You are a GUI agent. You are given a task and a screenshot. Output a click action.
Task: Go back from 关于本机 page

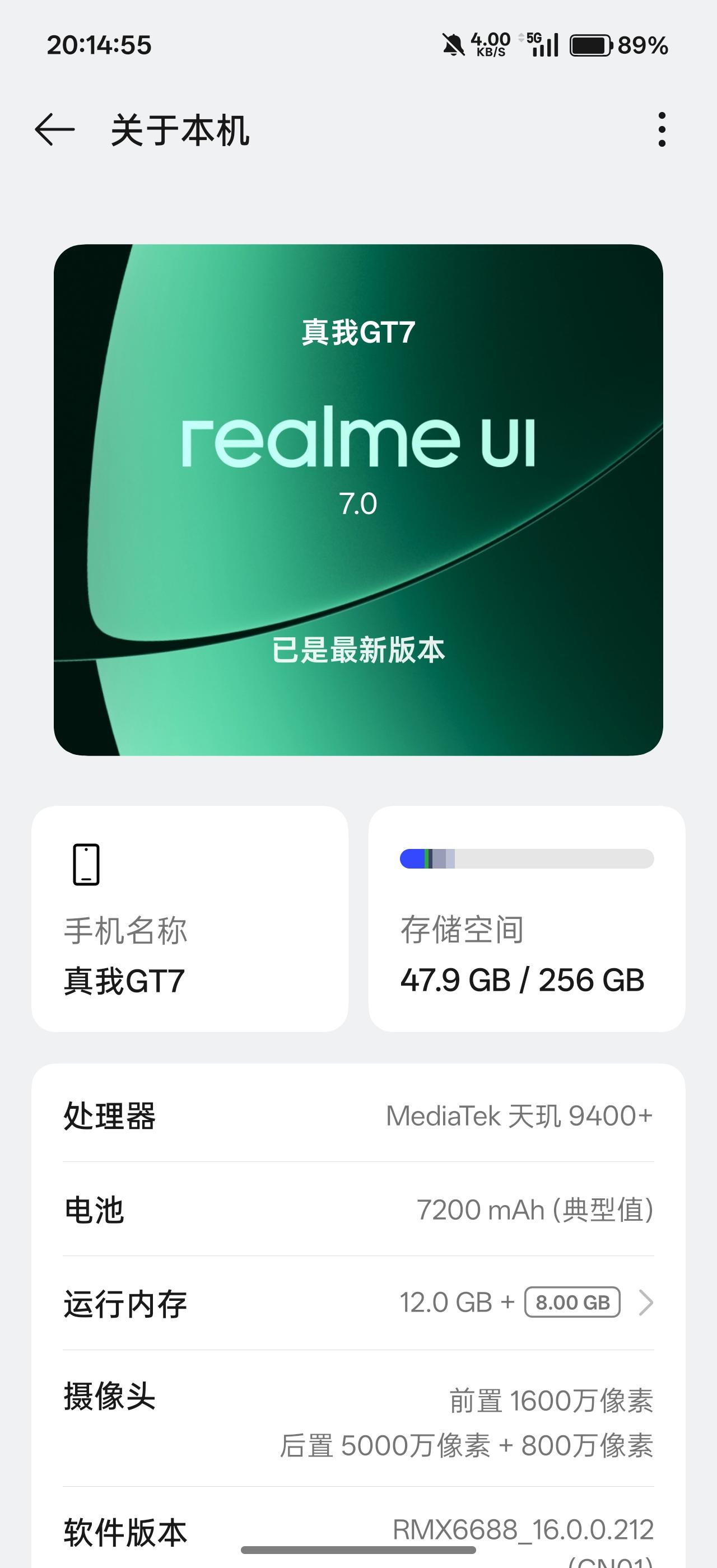(55, 130)
